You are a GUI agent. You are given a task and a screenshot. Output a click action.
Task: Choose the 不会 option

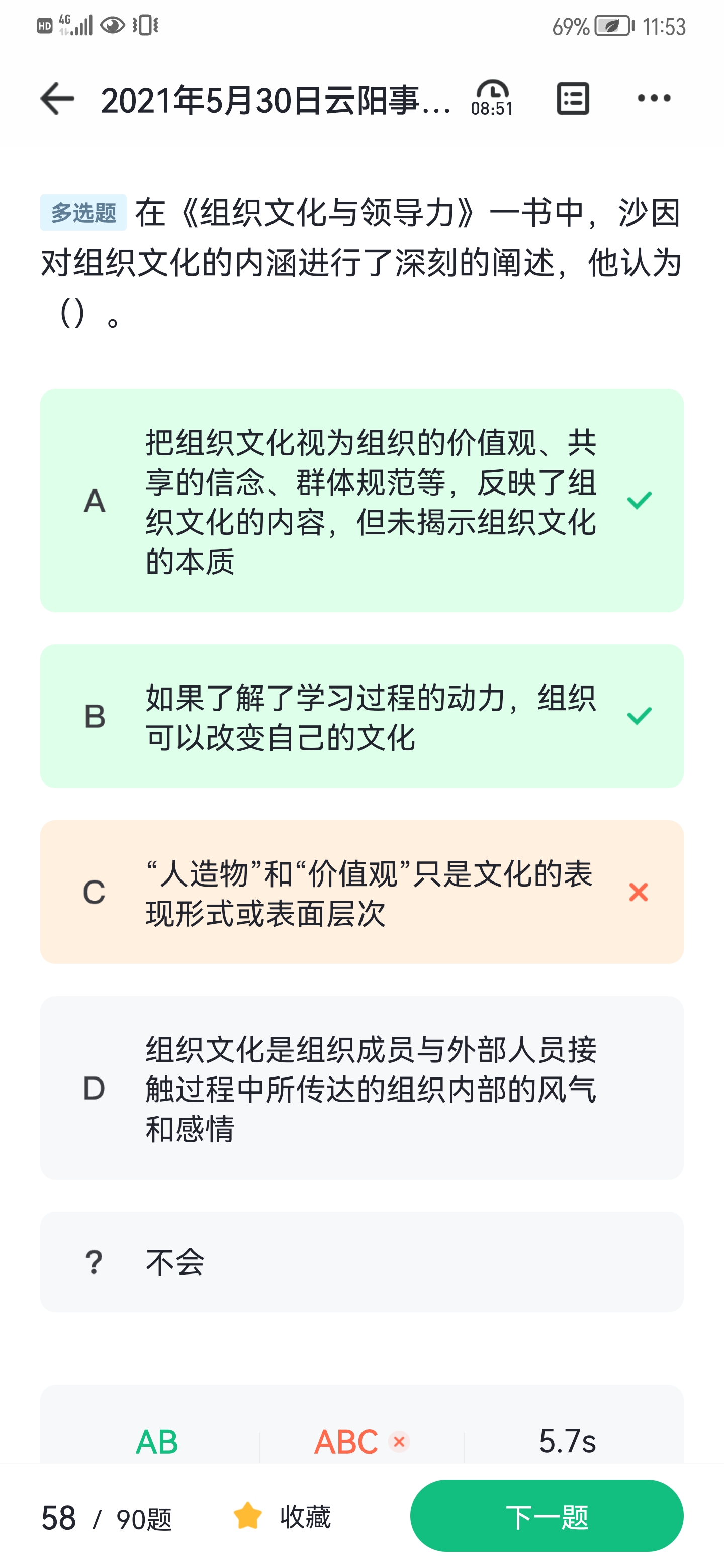click(361, 1262)
